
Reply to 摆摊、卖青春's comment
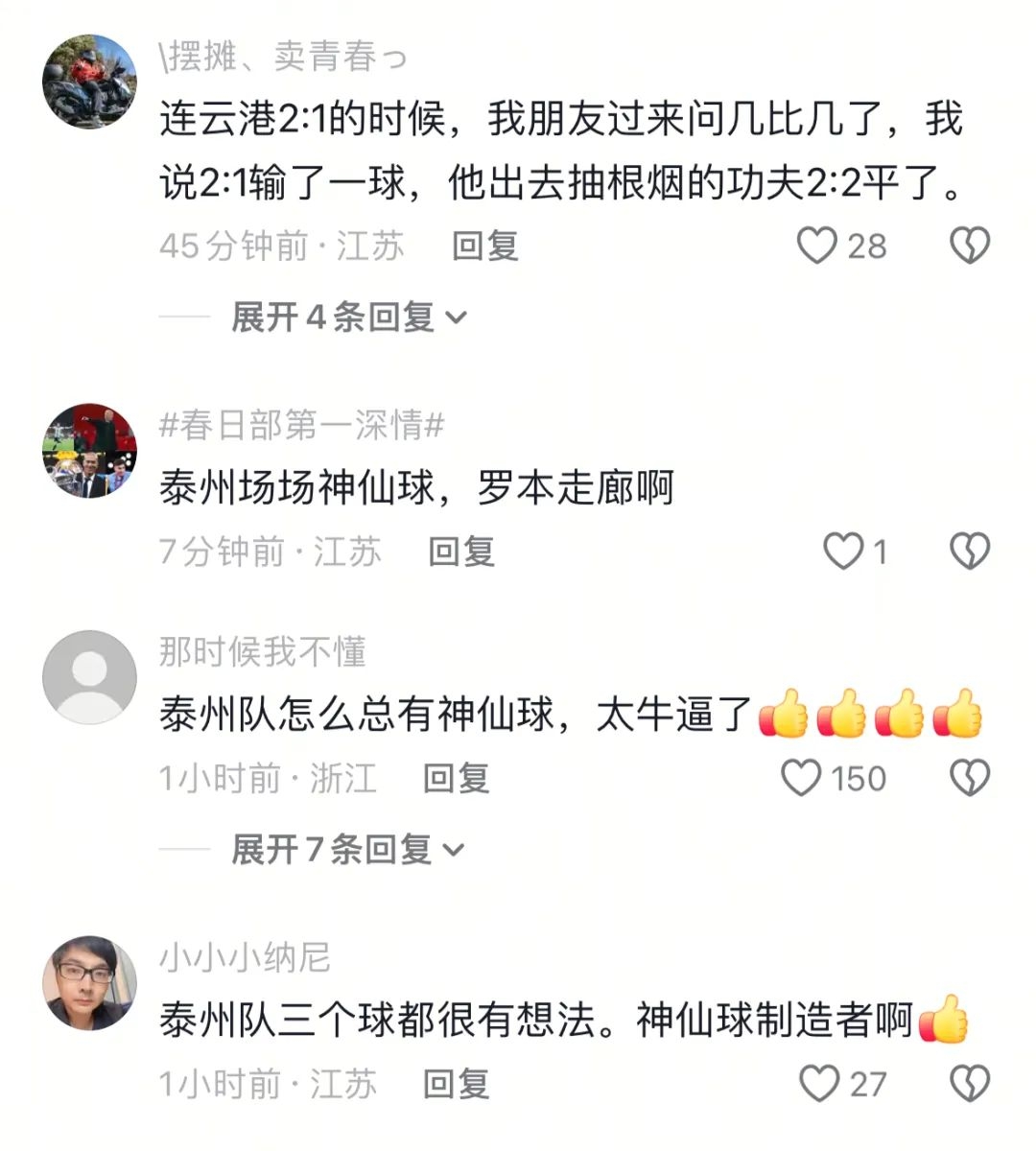(484, 247)
